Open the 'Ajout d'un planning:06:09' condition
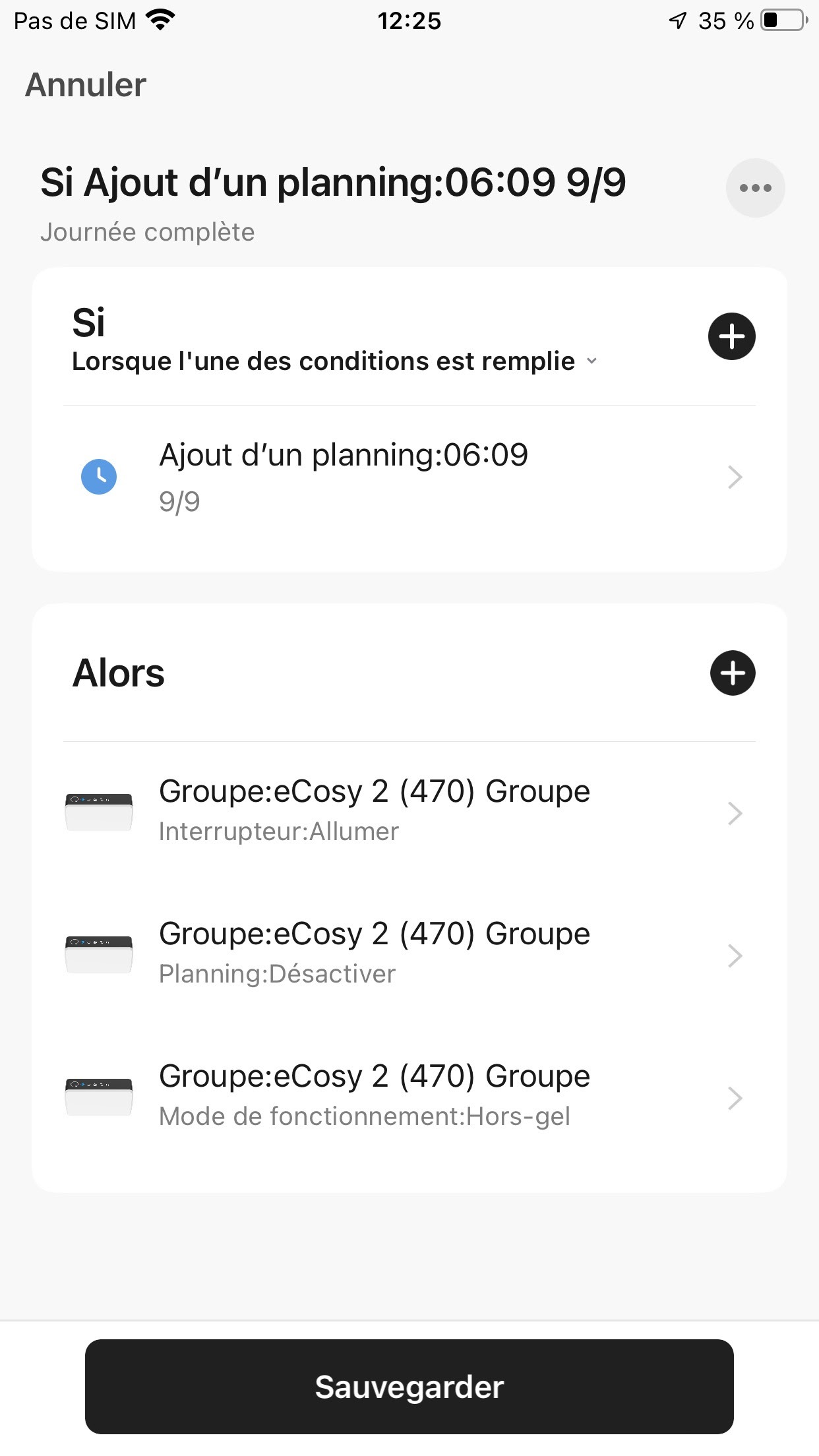Viewport: 819px width, 1456px height. click(409, 477)
